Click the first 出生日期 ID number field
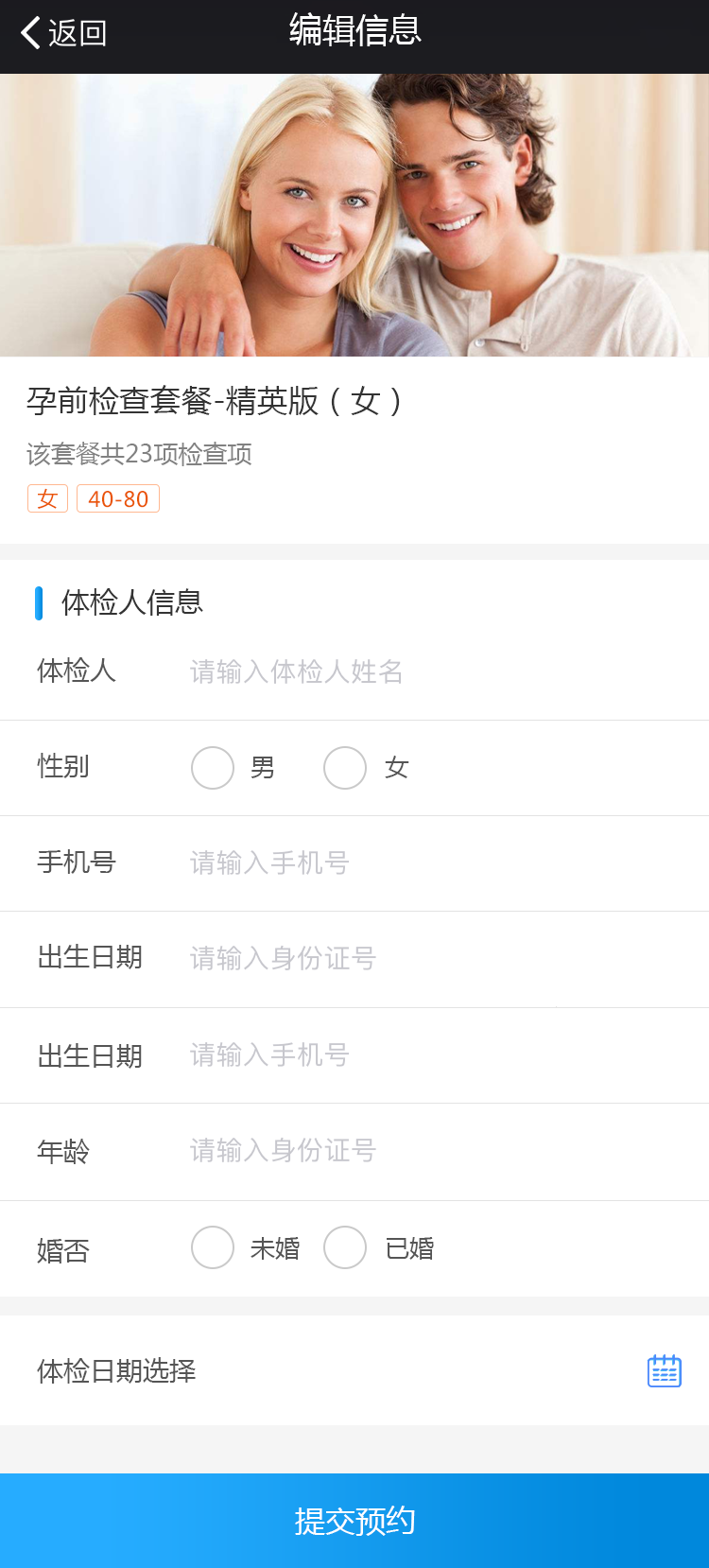Screen dimensions: 709x1568 [x=282, y=959]
